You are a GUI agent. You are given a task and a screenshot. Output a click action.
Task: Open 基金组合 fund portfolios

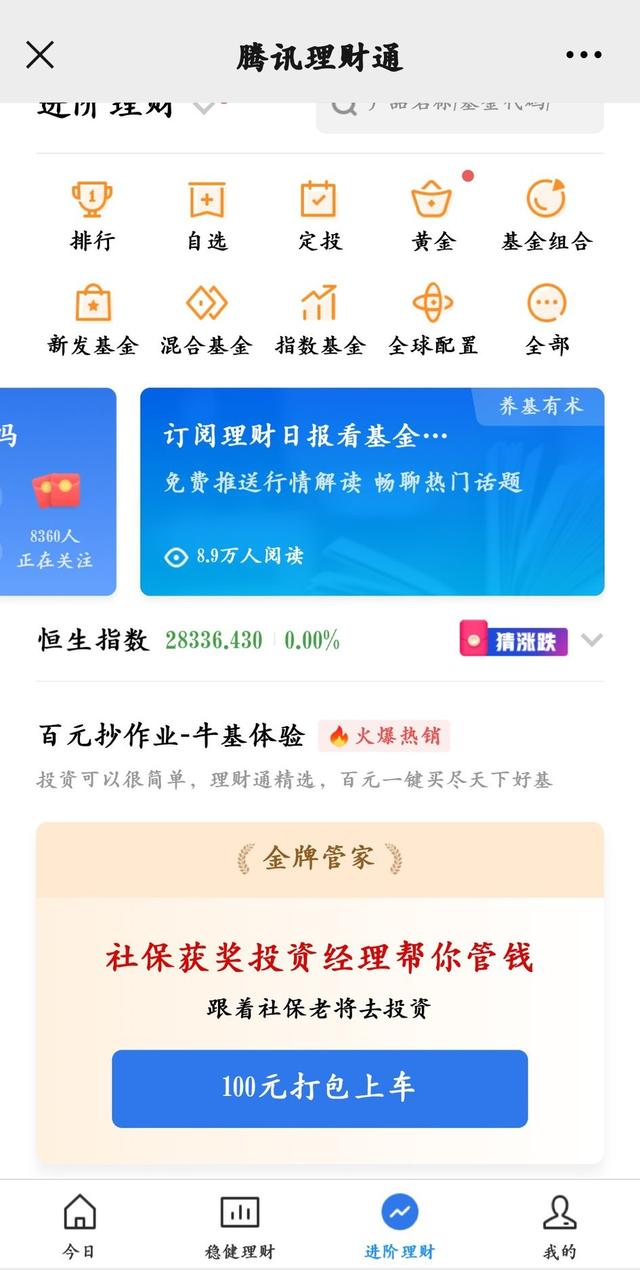[546, 214]
